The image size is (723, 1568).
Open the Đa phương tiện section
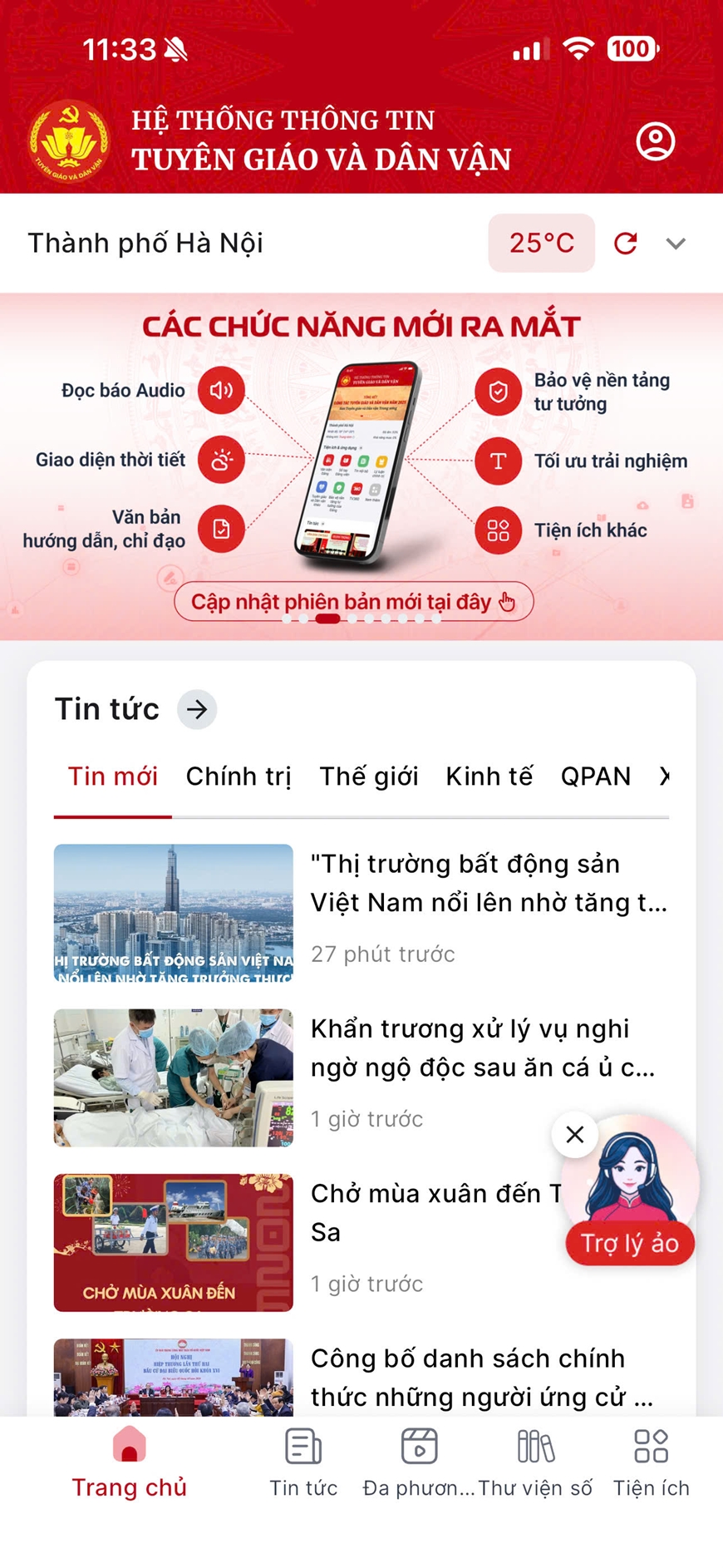click(x=419, y=1460)
